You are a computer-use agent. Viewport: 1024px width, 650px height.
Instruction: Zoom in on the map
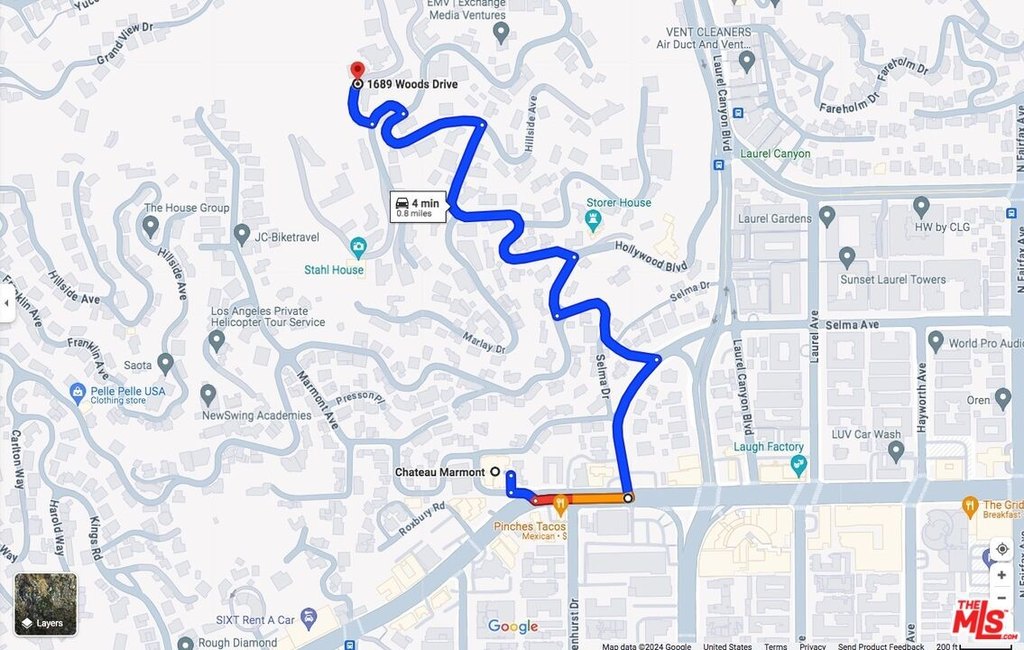click(x=1001, y=575)
